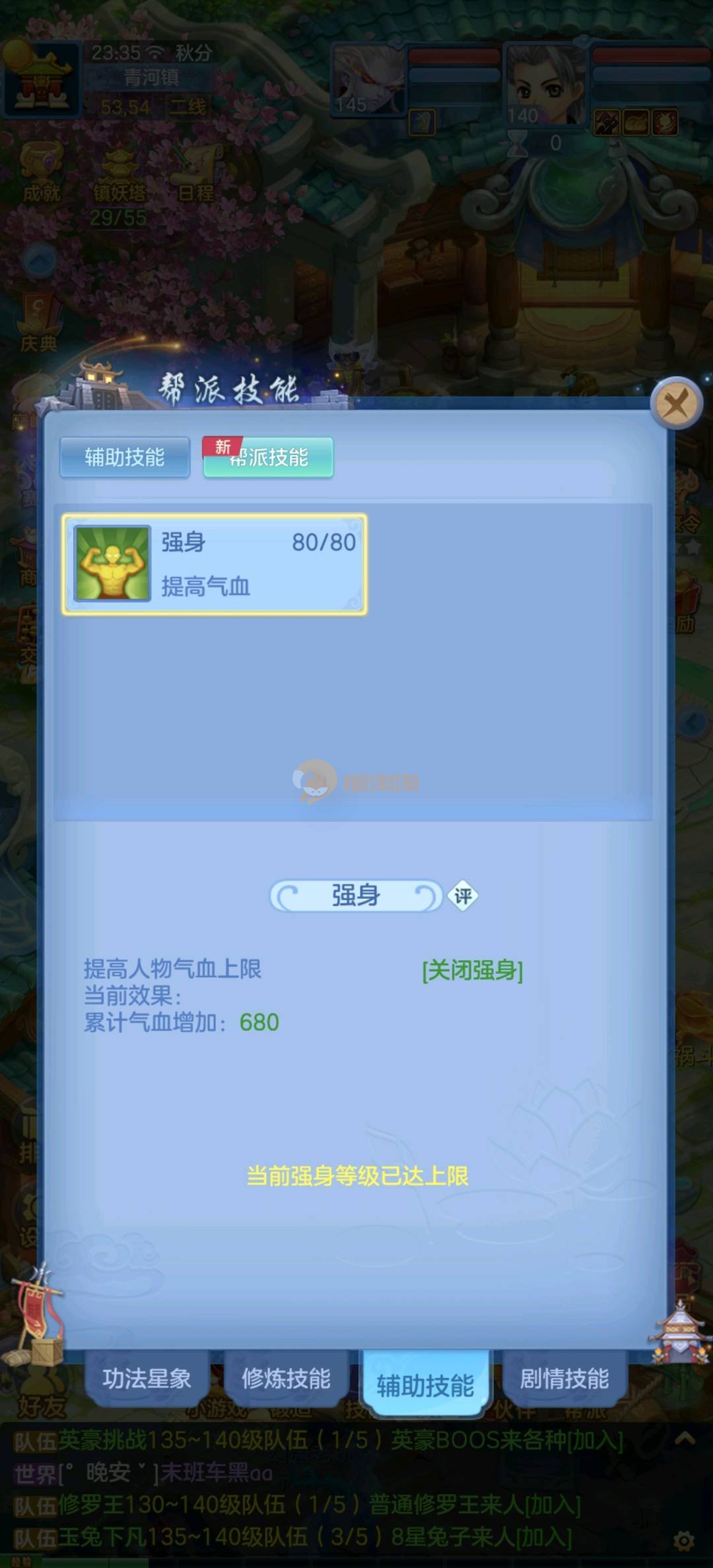Switch to the 修炼技能 bottom tab

[x=286, y=1379]
